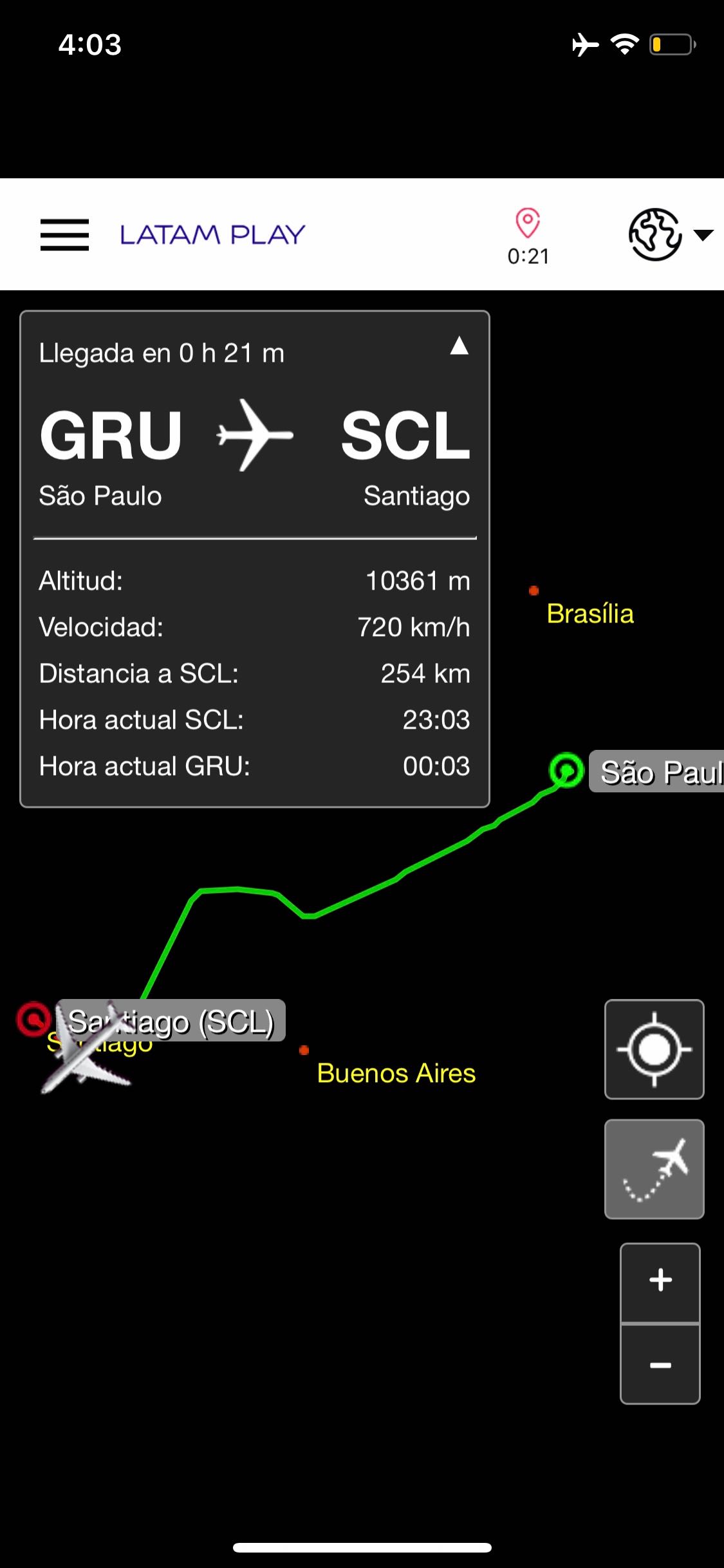Screen dimensions: 724x1568
Task: Zoom out on the map
Action: (660, 1364)
